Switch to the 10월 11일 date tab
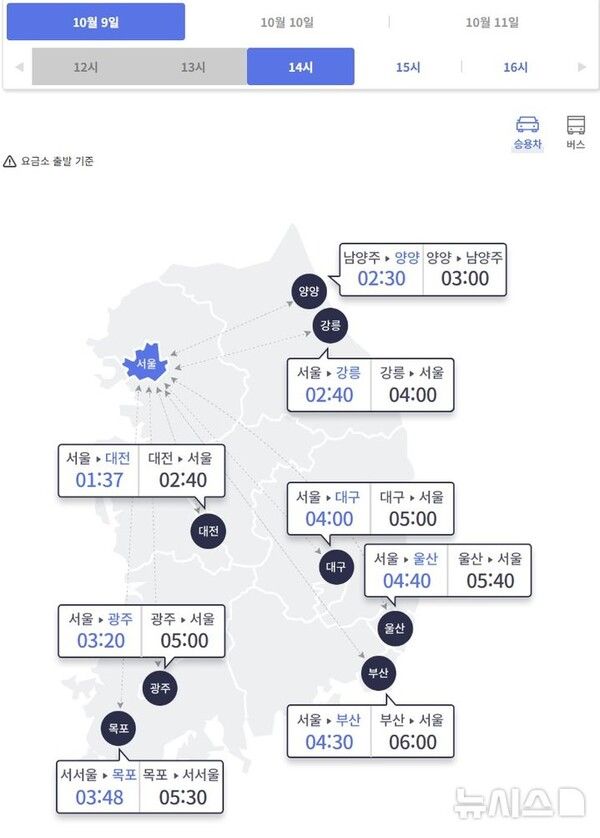This screenshot has height=838, width=600. coord(492,22)
